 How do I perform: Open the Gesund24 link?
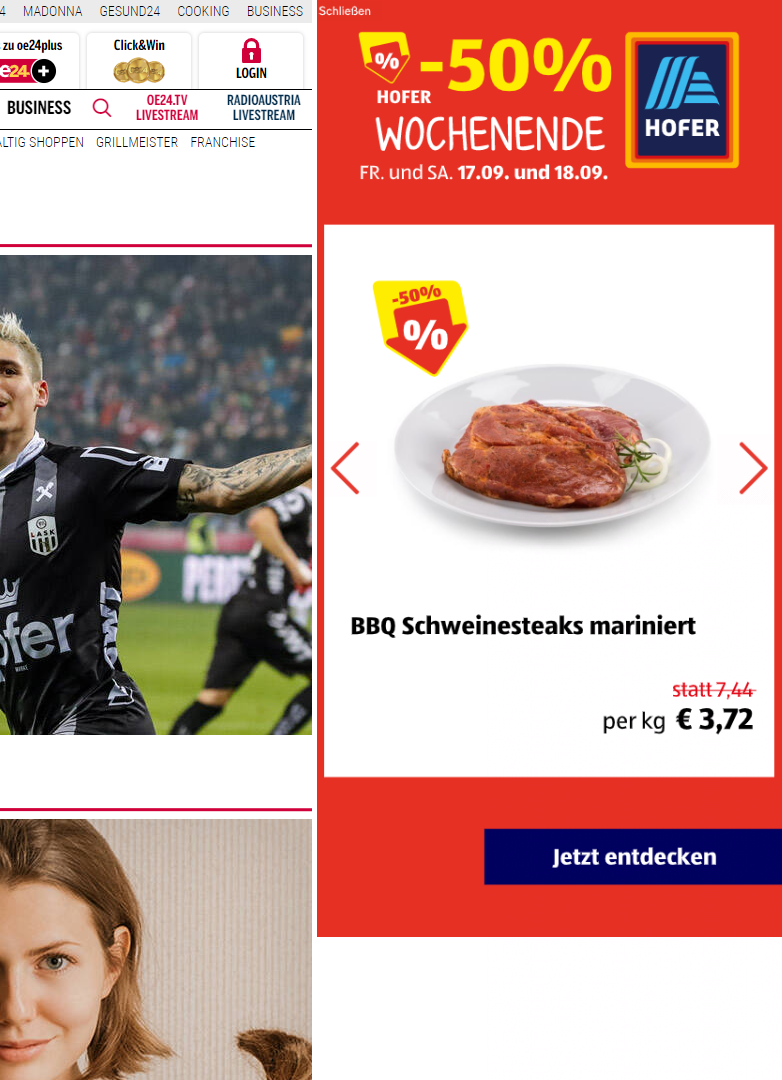[x=130, y=11]
